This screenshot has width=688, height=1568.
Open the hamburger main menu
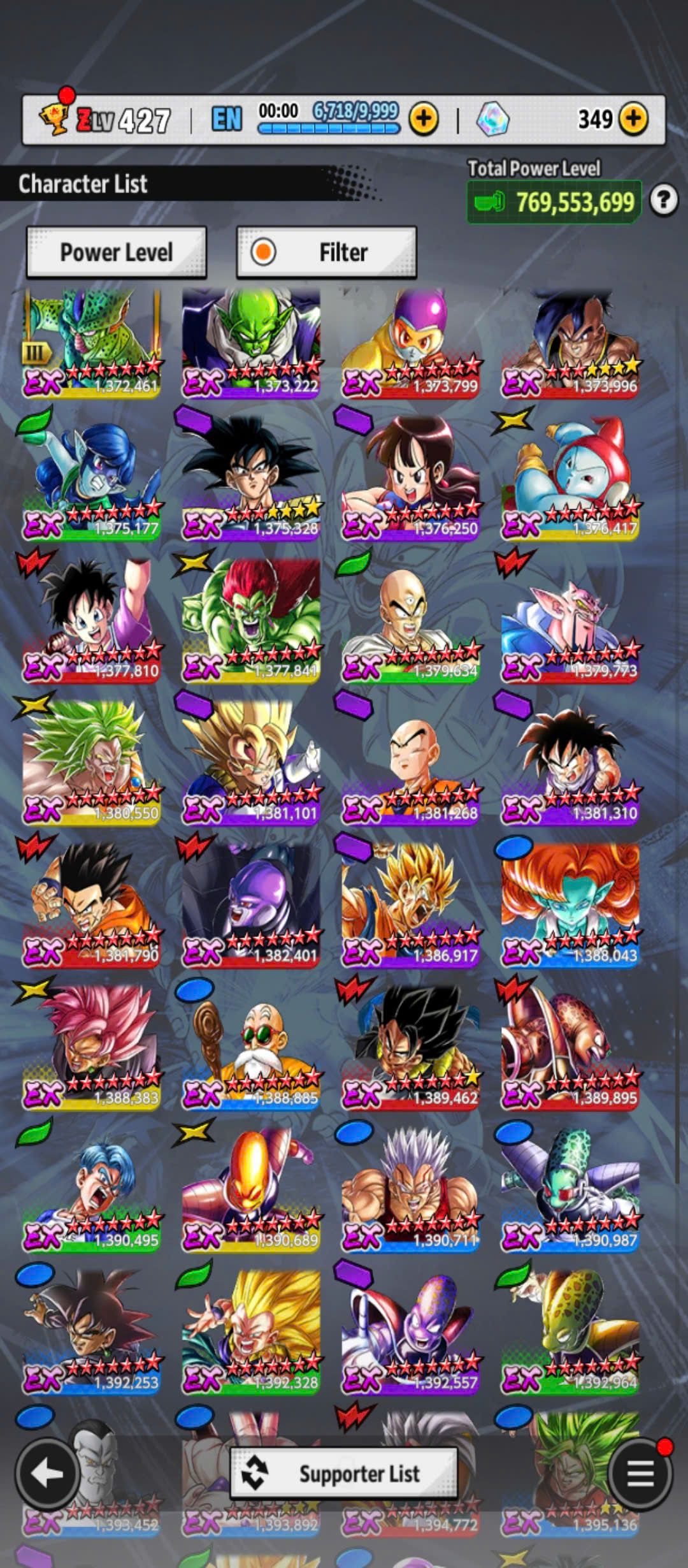point(640,1473)
